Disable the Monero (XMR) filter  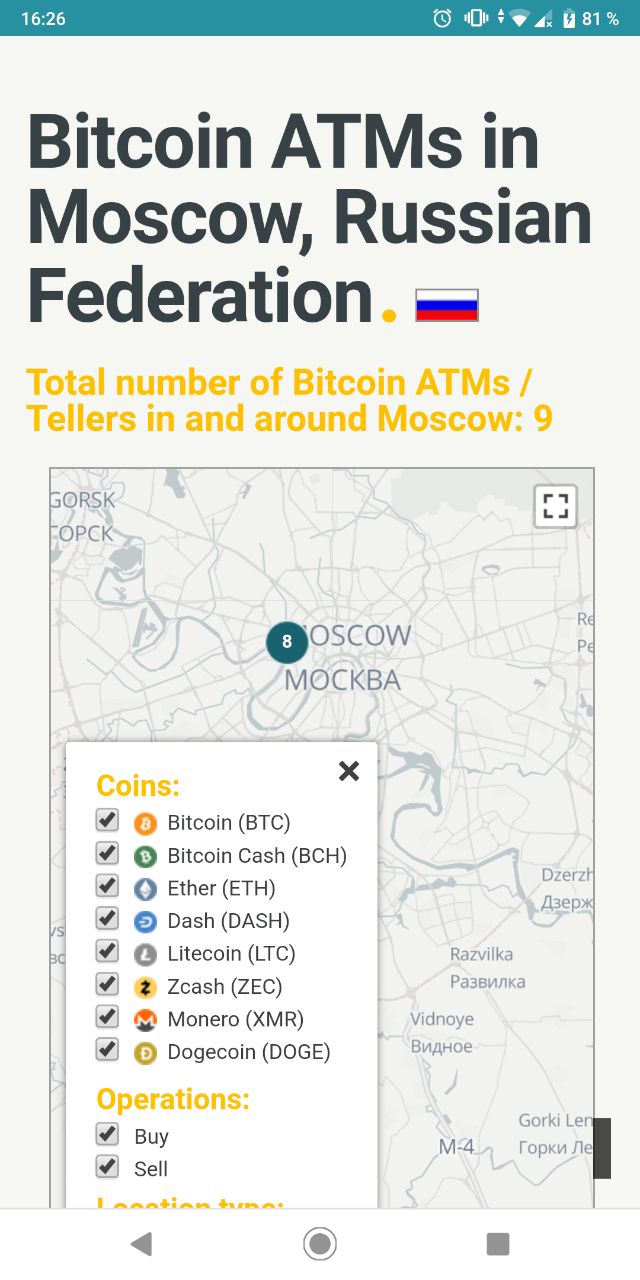107,1017
